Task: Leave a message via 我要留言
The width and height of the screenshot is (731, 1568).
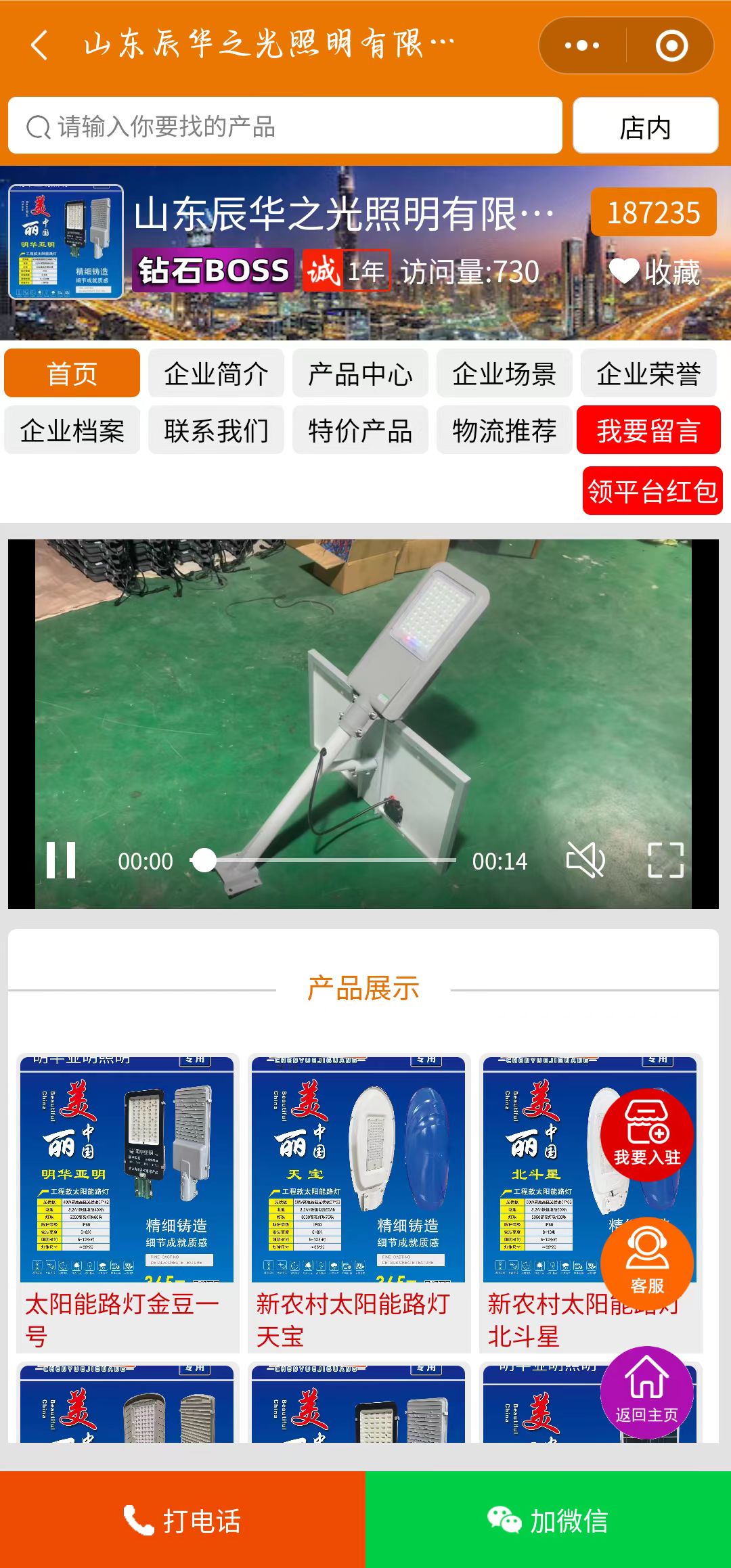Action: point(648,430)
